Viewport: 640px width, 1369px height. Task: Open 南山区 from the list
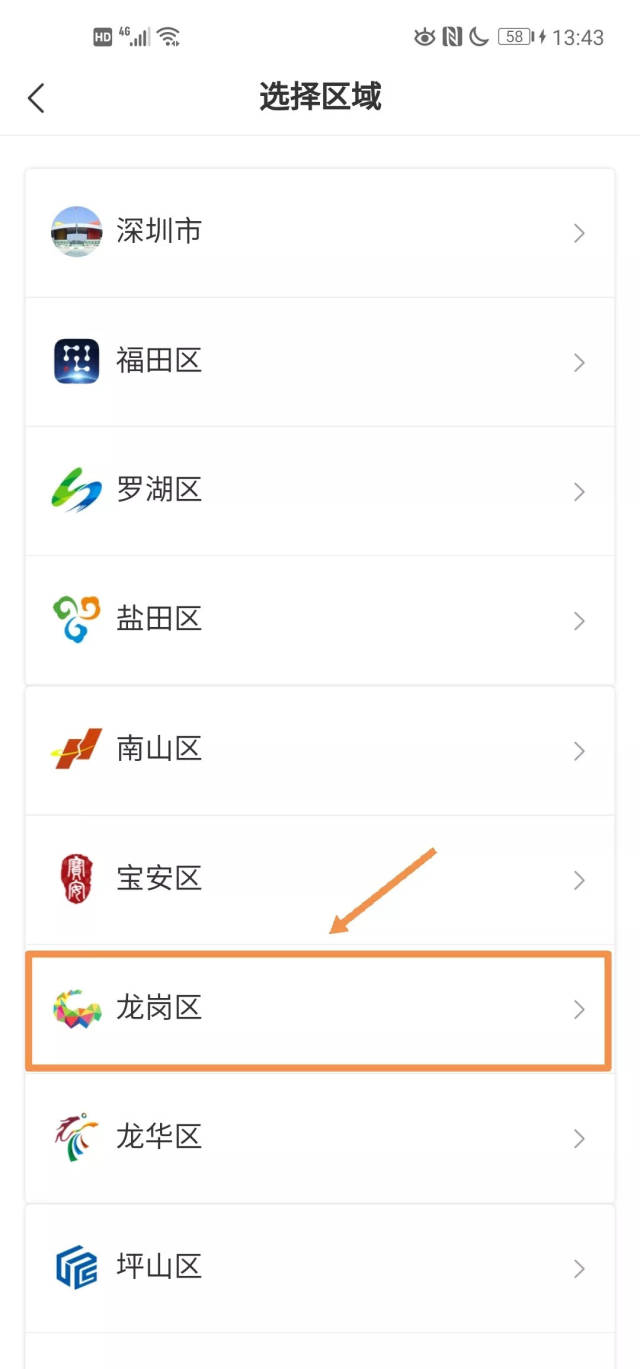coord(319,749)
